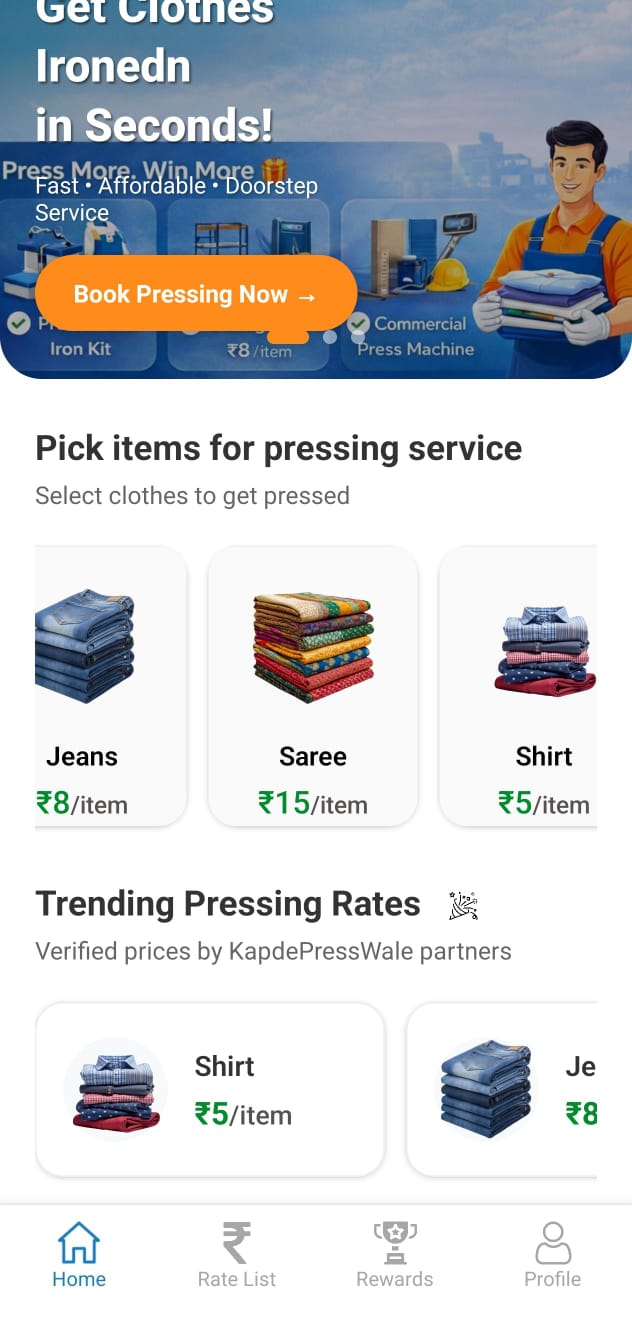The image size is (632, 1340).
Task: Switch to the Rate List tab
Action: click(x=237, y=1256)
